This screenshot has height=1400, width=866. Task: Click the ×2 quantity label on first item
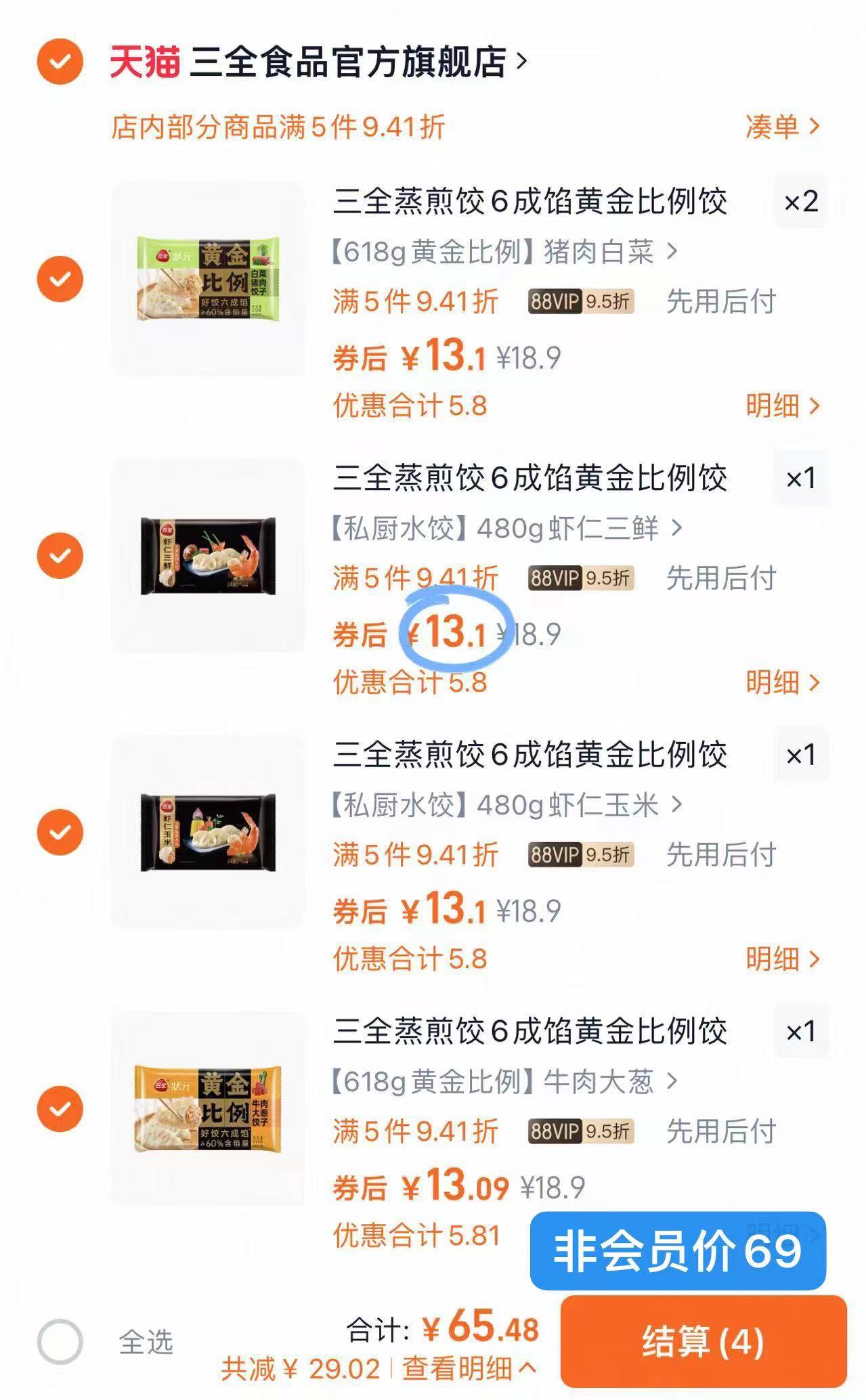(x=802, y=202)
